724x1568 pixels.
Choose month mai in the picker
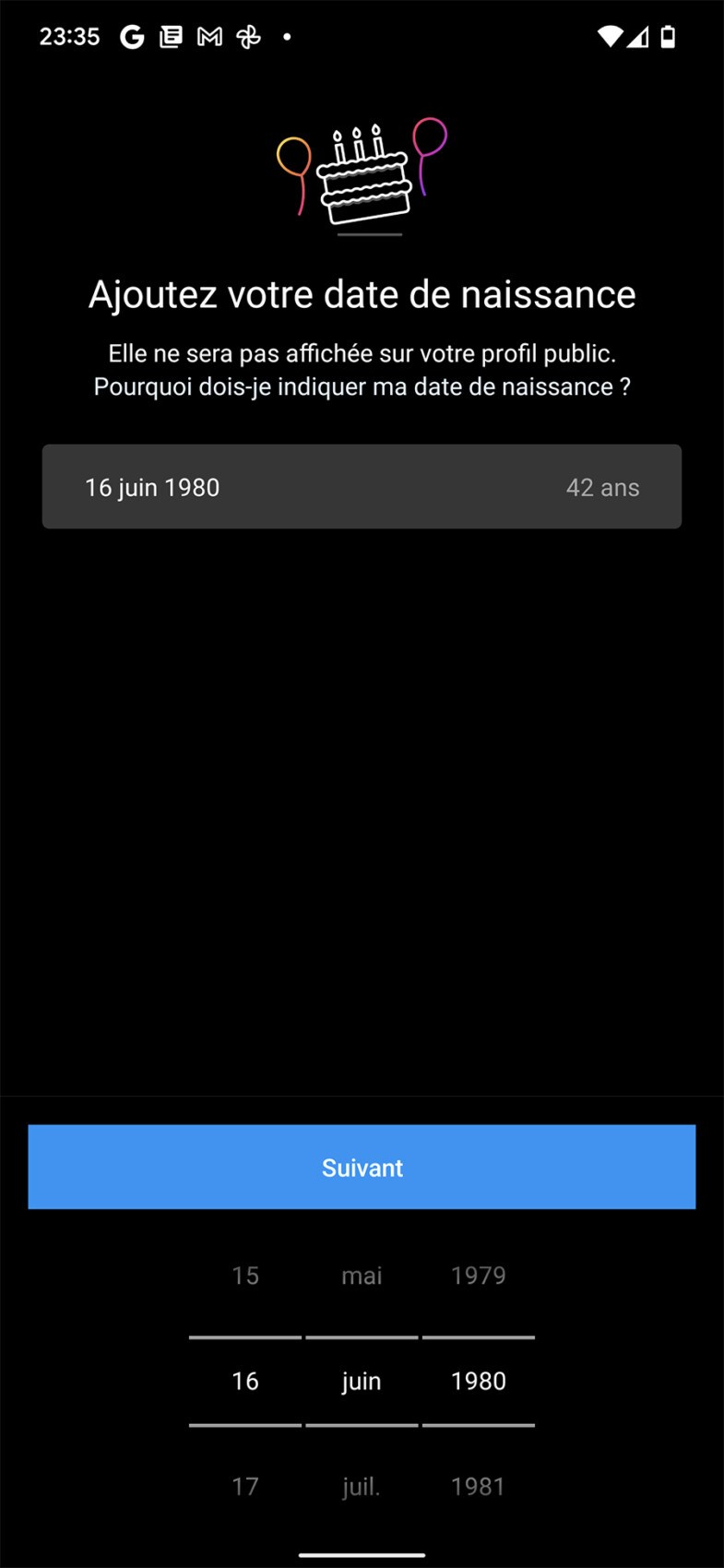coord(362,1276)
